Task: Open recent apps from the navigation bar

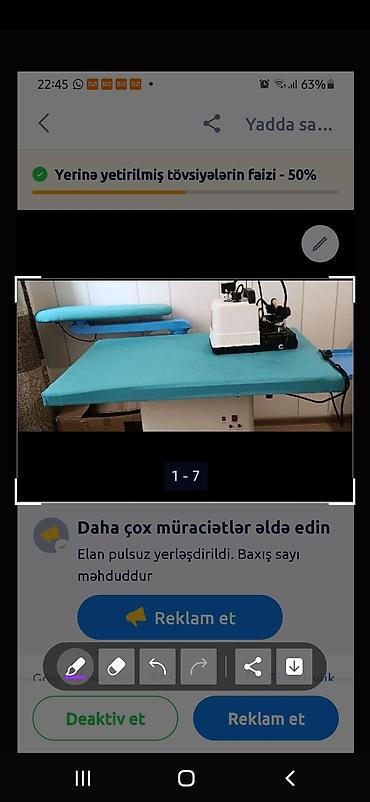Action: pos(83,778)
